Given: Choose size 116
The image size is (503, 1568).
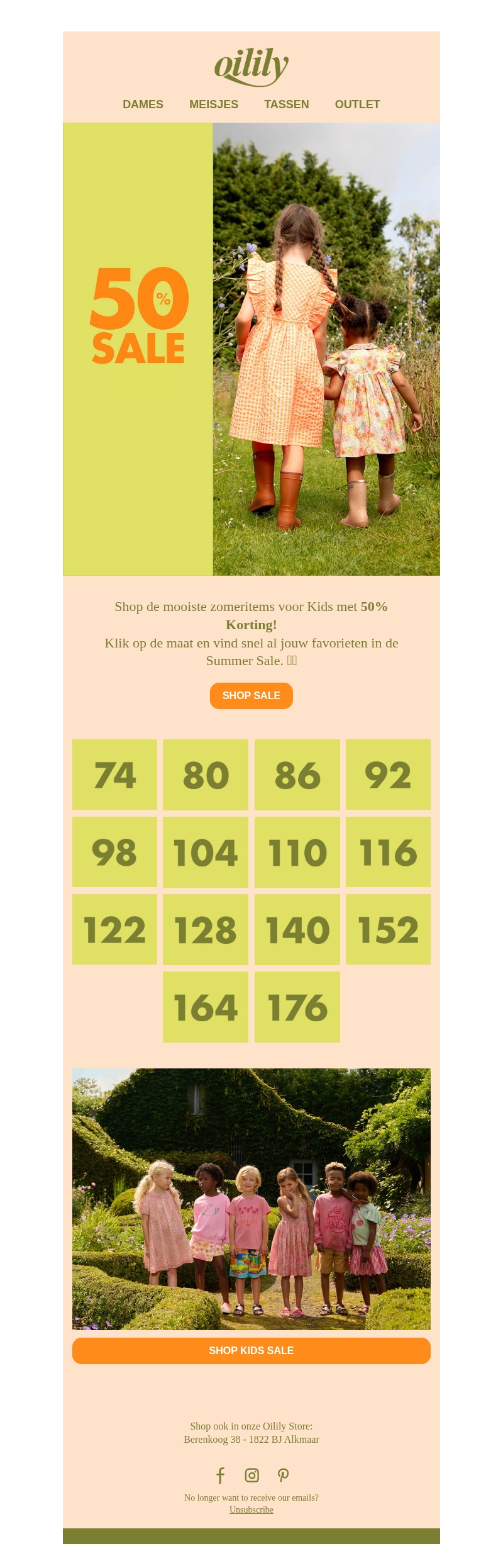Looking at the screenshot, I should click(388, 852).
